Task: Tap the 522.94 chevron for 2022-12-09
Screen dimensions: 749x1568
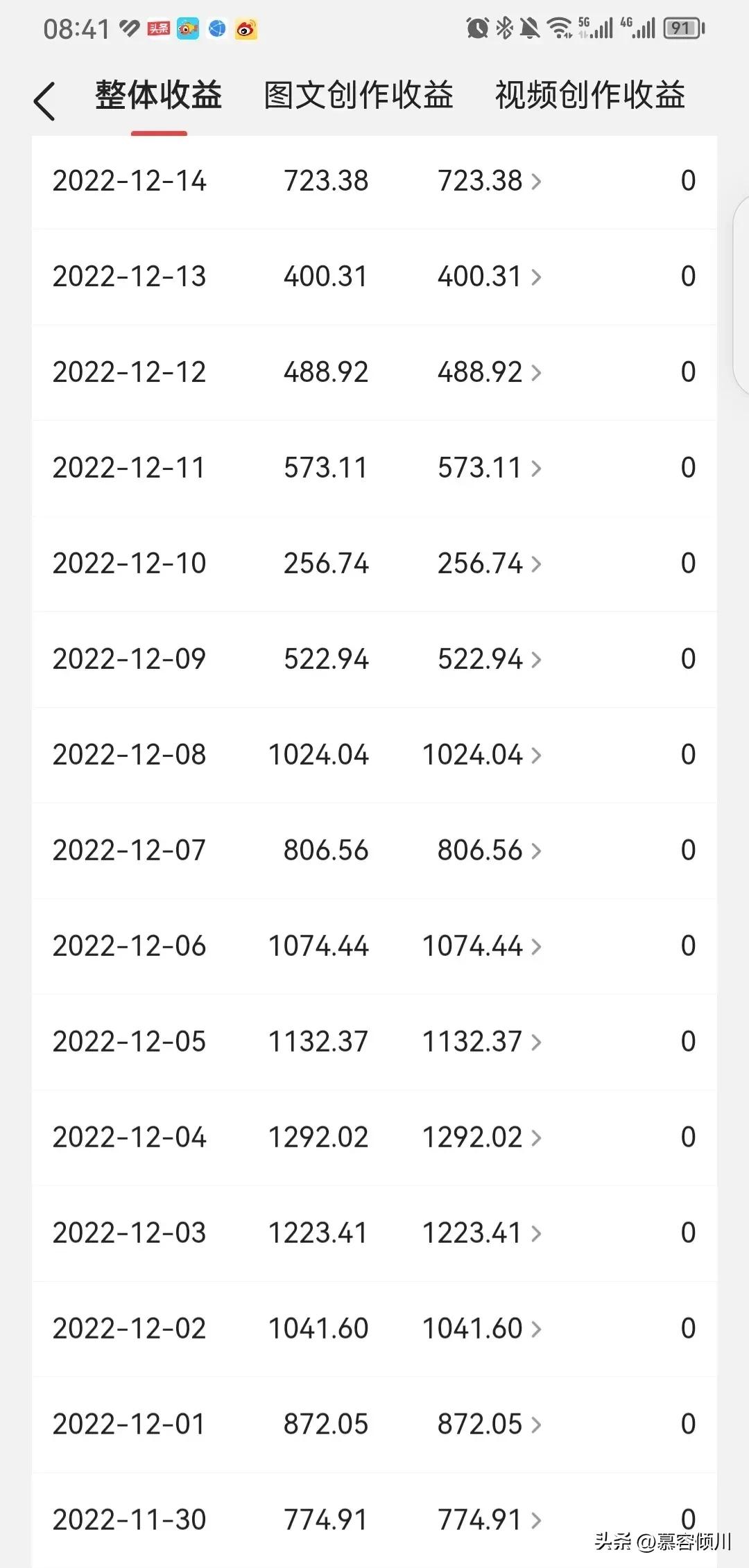Action: 535,660
